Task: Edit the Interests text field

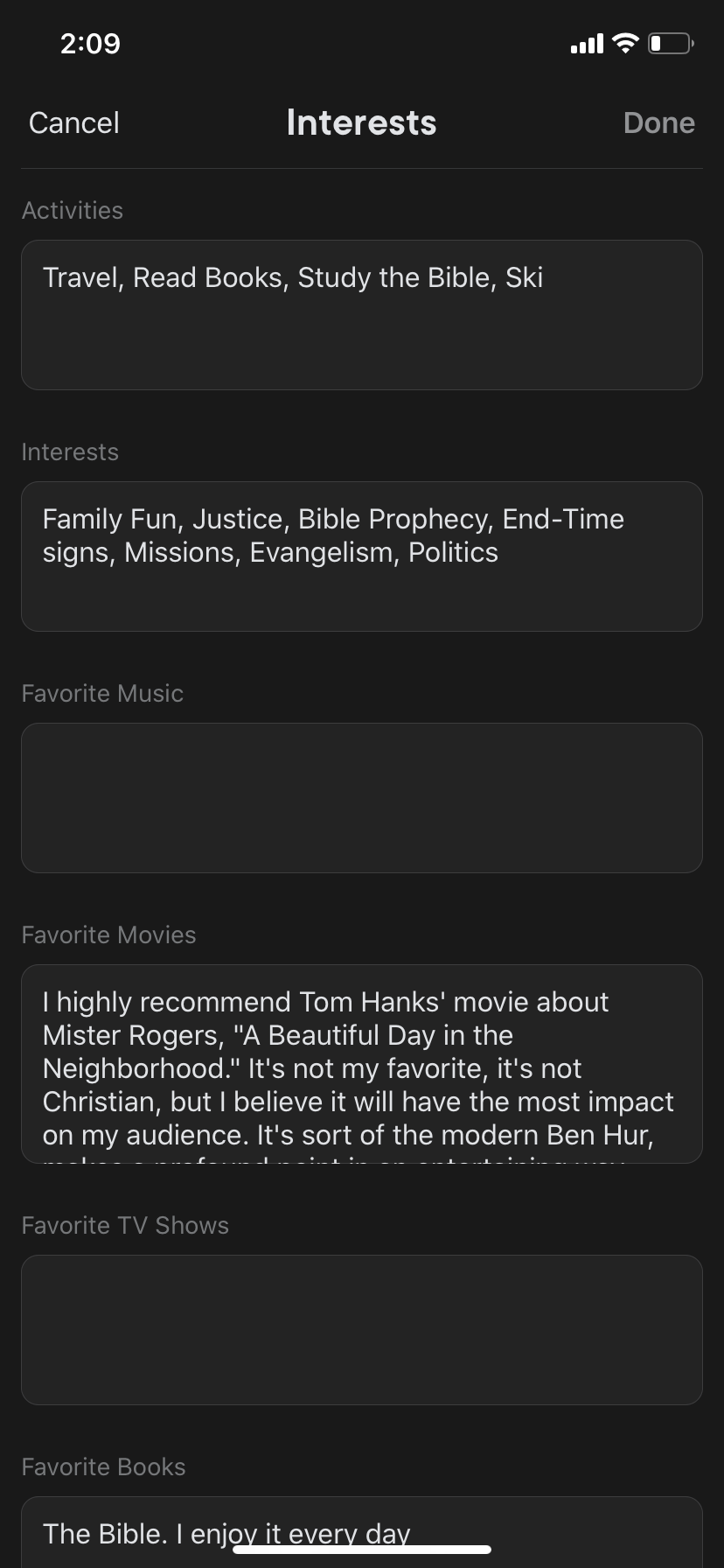Action: pos(362,556)
